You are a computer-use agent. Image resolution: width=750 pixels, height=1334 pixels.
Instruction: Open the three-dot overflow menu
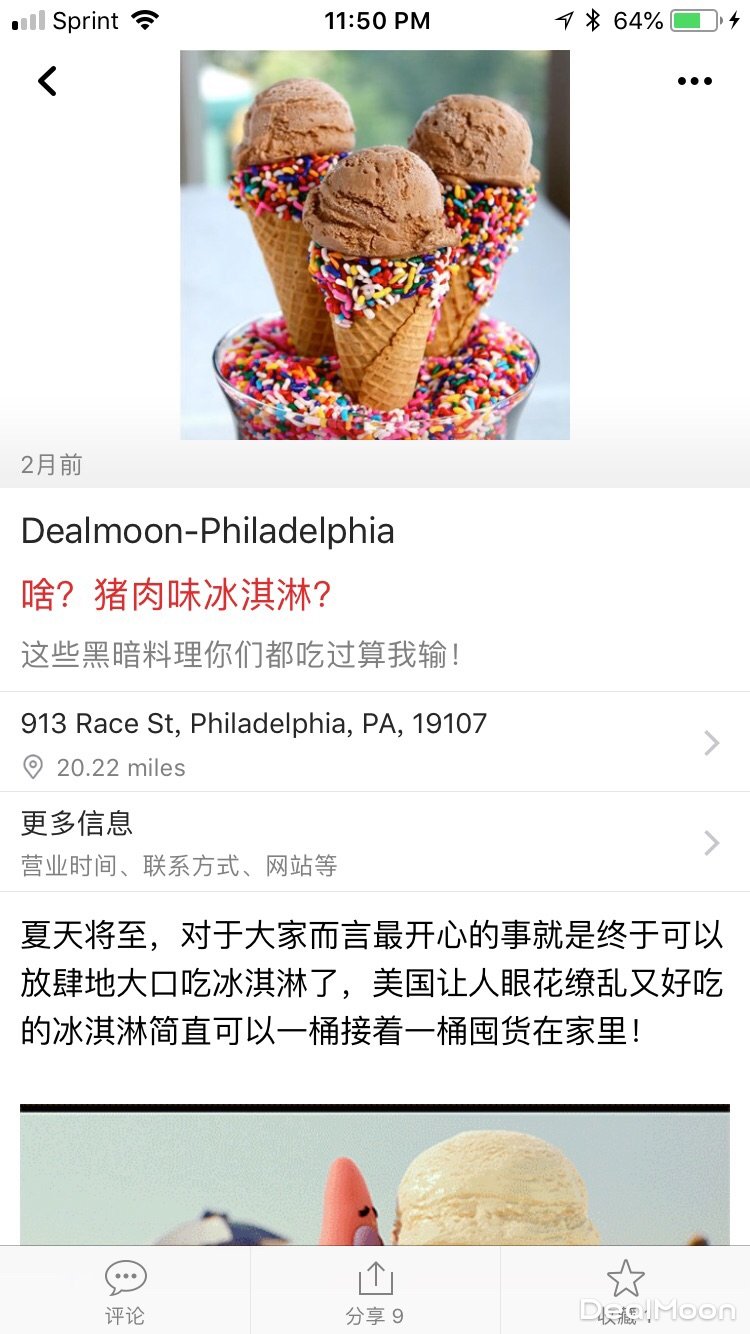point(694,81)
